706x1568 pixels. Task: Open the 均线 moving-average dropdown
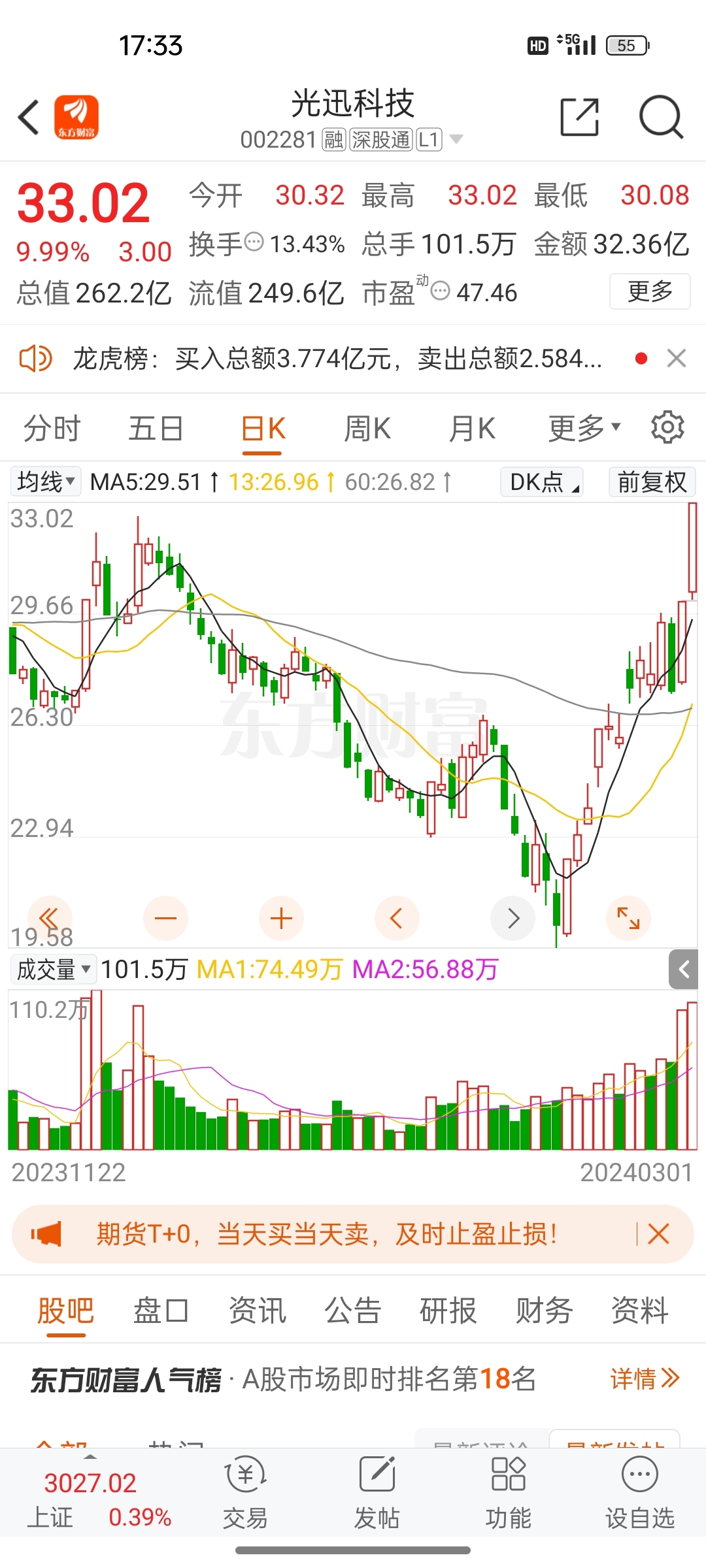pyautogui.click(x=45, y=481)
